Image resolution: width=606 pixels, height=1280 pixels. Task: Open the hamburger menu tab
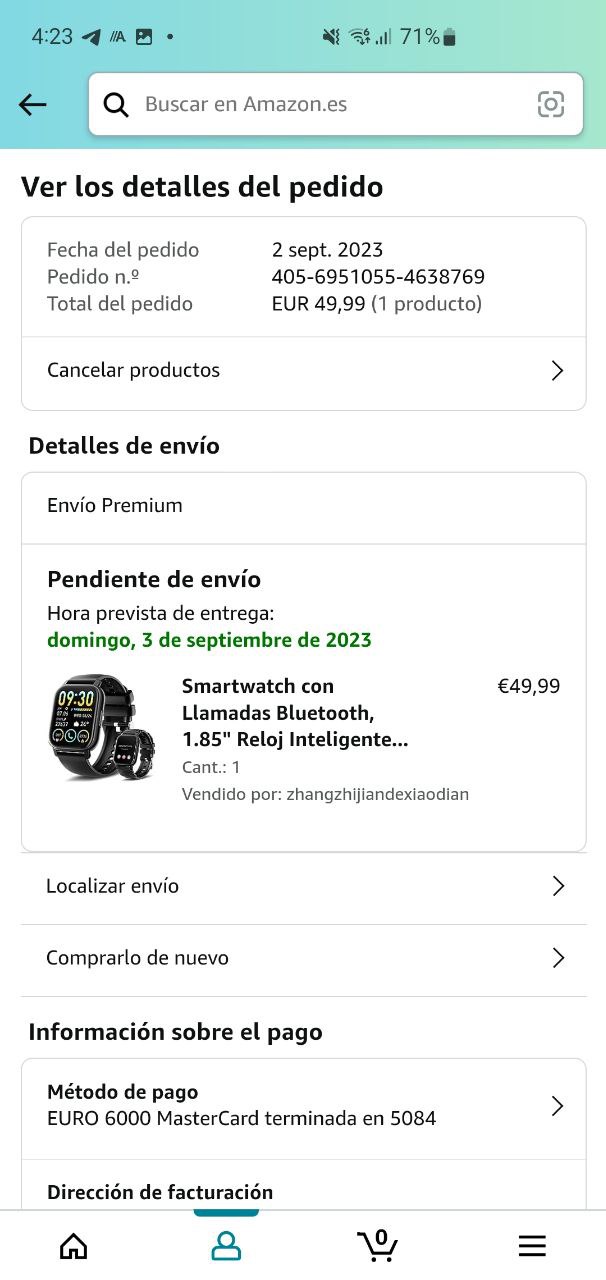tap(532, 1245)
